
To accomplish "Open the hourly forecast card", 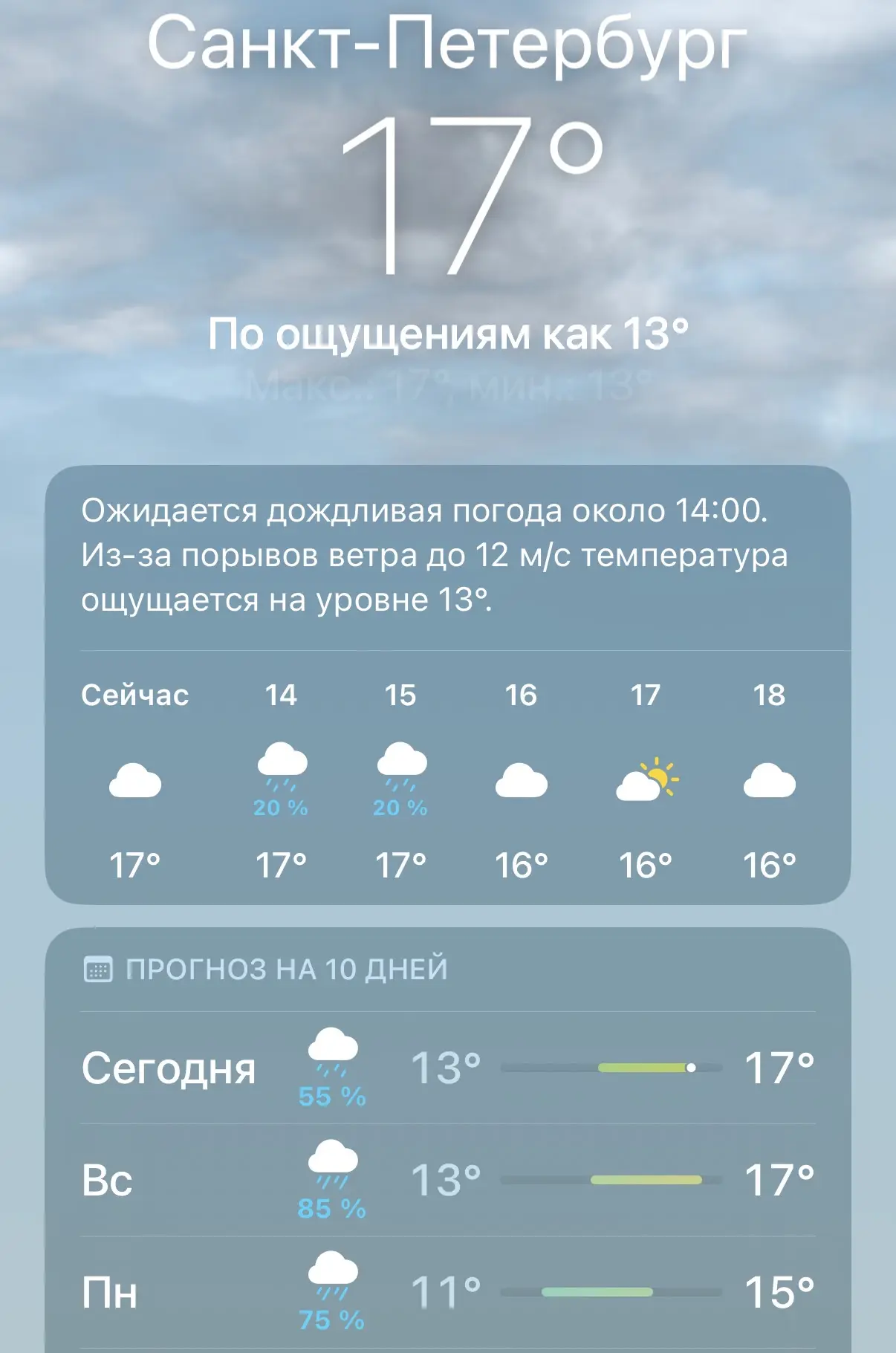I will [x=448, y=684].
